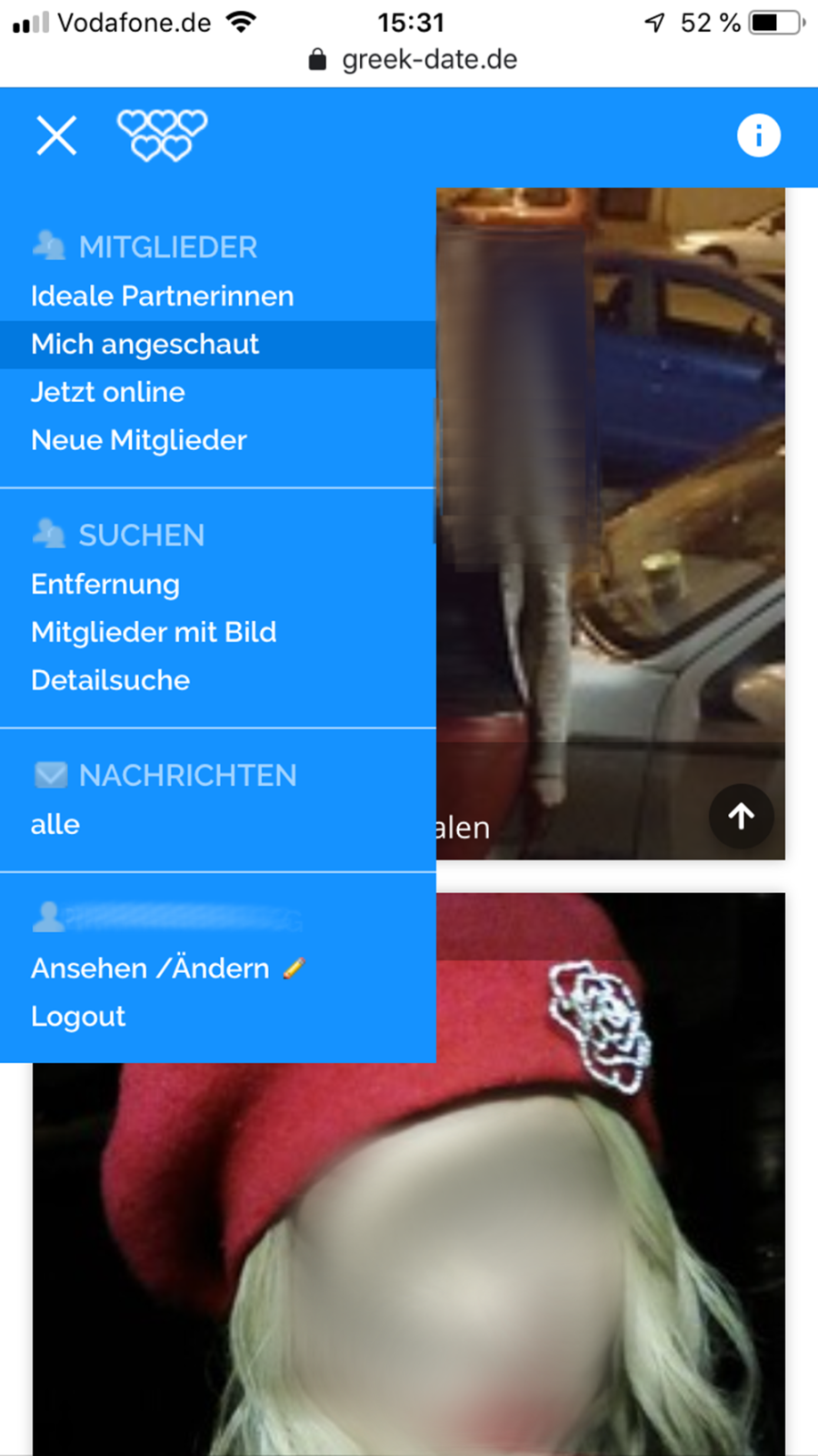Image resolution: width=818 pixels, height=1456 pixels.
Task: Tap the scroll-to-top arrow button
Action: (741, 816)
